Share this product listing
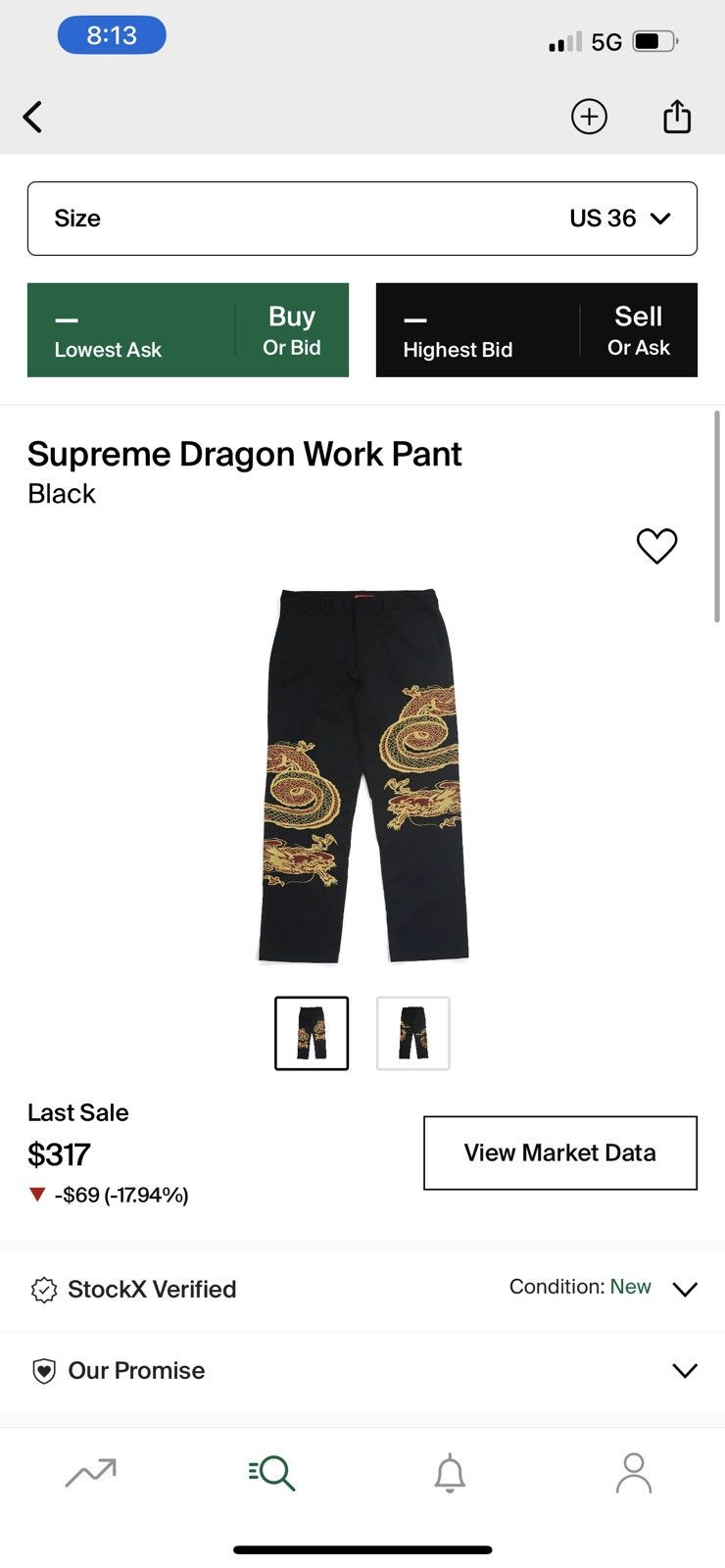The width and height of the screenshot is (725, 1568). 677,116
